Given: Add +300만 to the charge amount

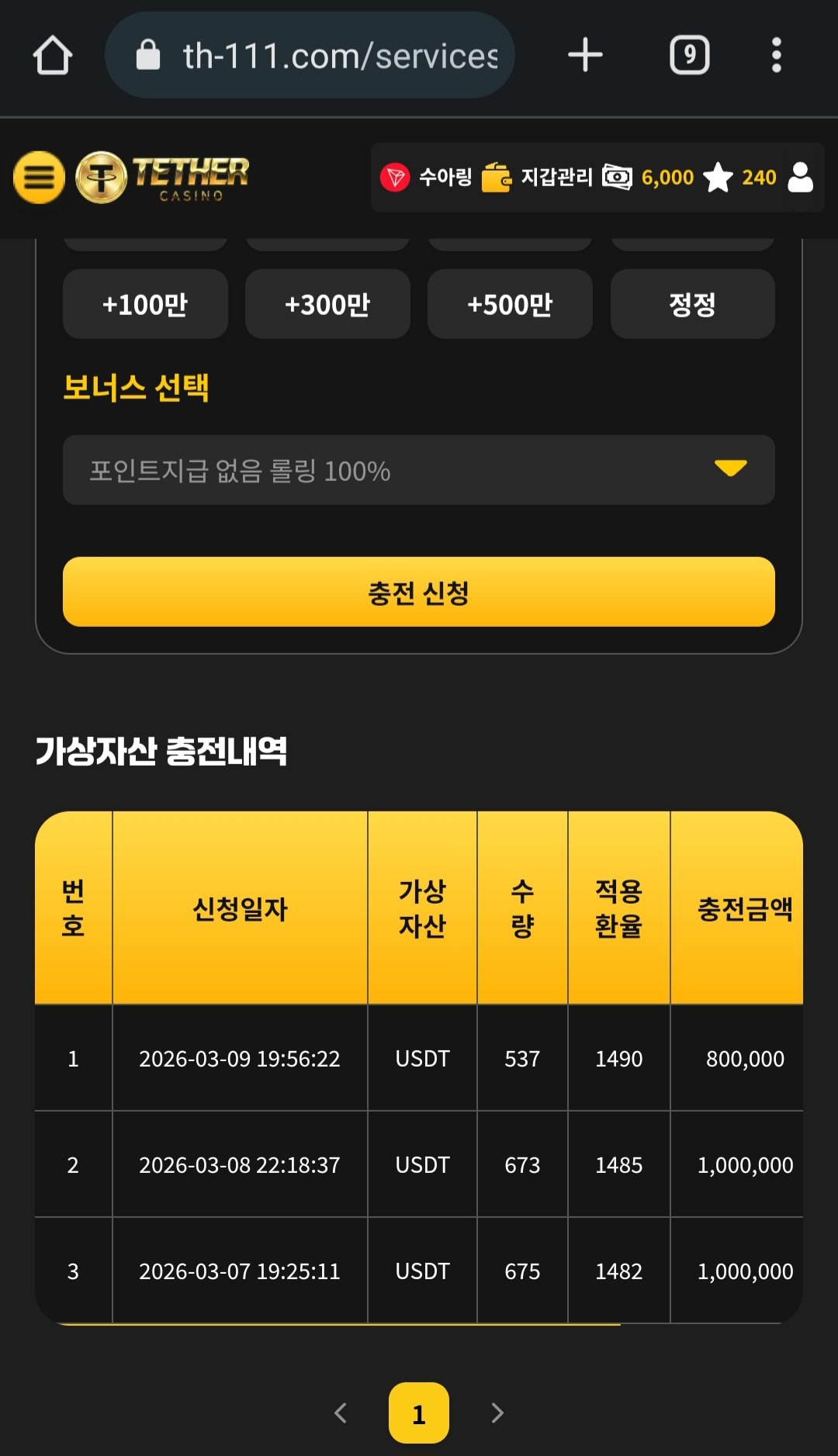Looking at the screenshot, I should click(327, 304).
